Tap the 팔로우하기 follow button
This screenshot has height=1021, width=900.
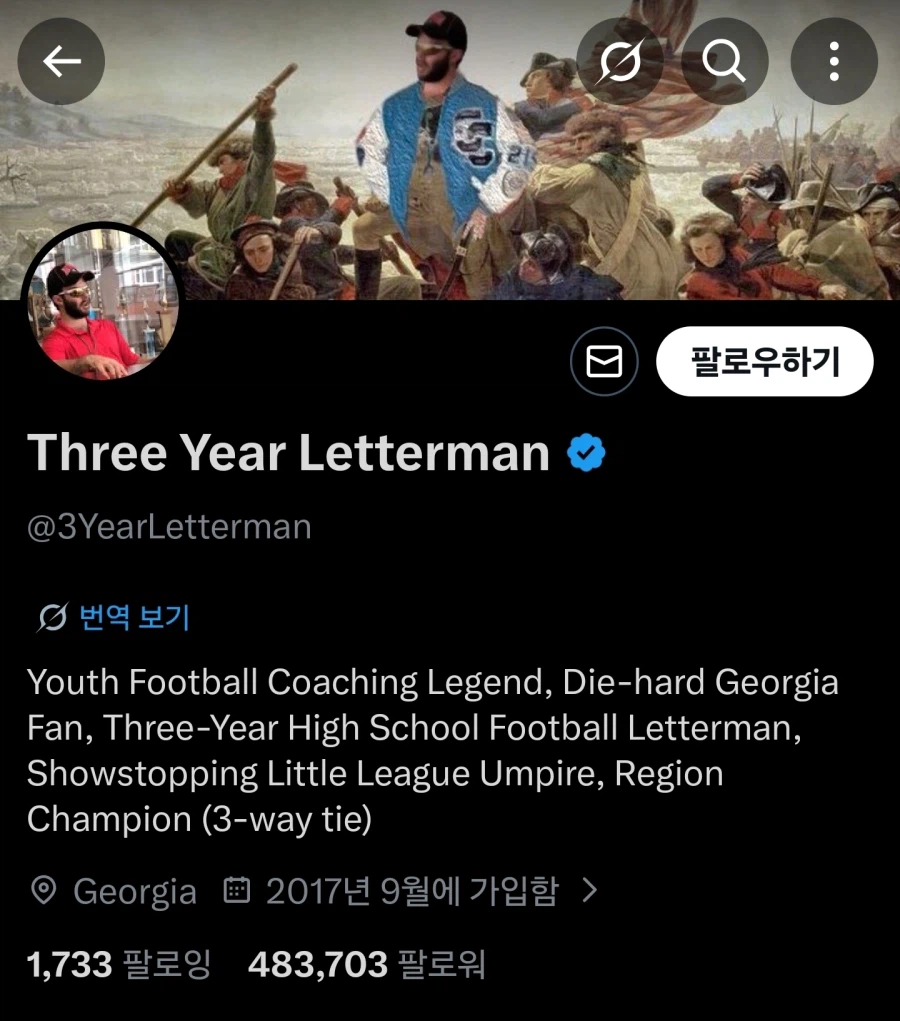coord(765,361)
